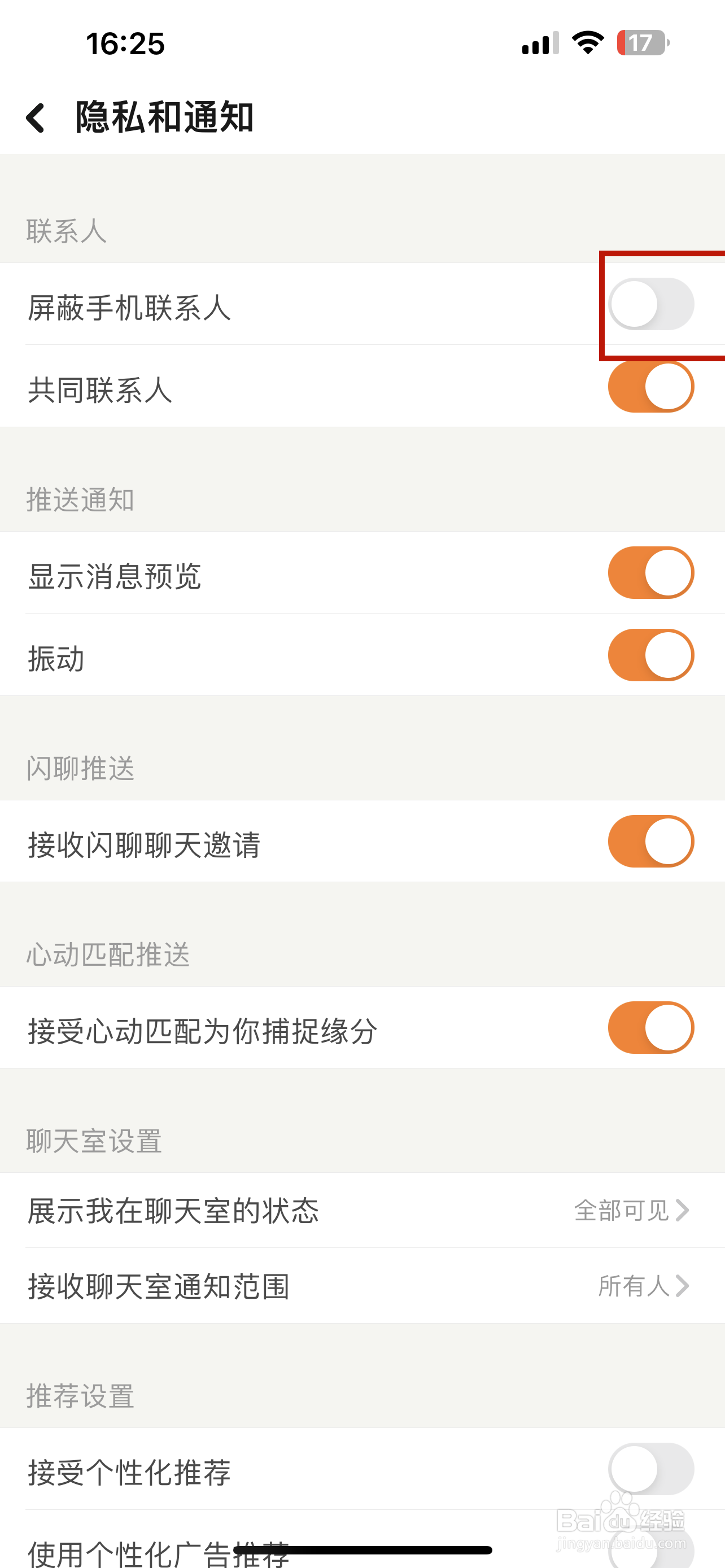Disable 显示消息预览 toggle
The height and width of the screenshot is (1568, 725).
click(x=650, y=573)
